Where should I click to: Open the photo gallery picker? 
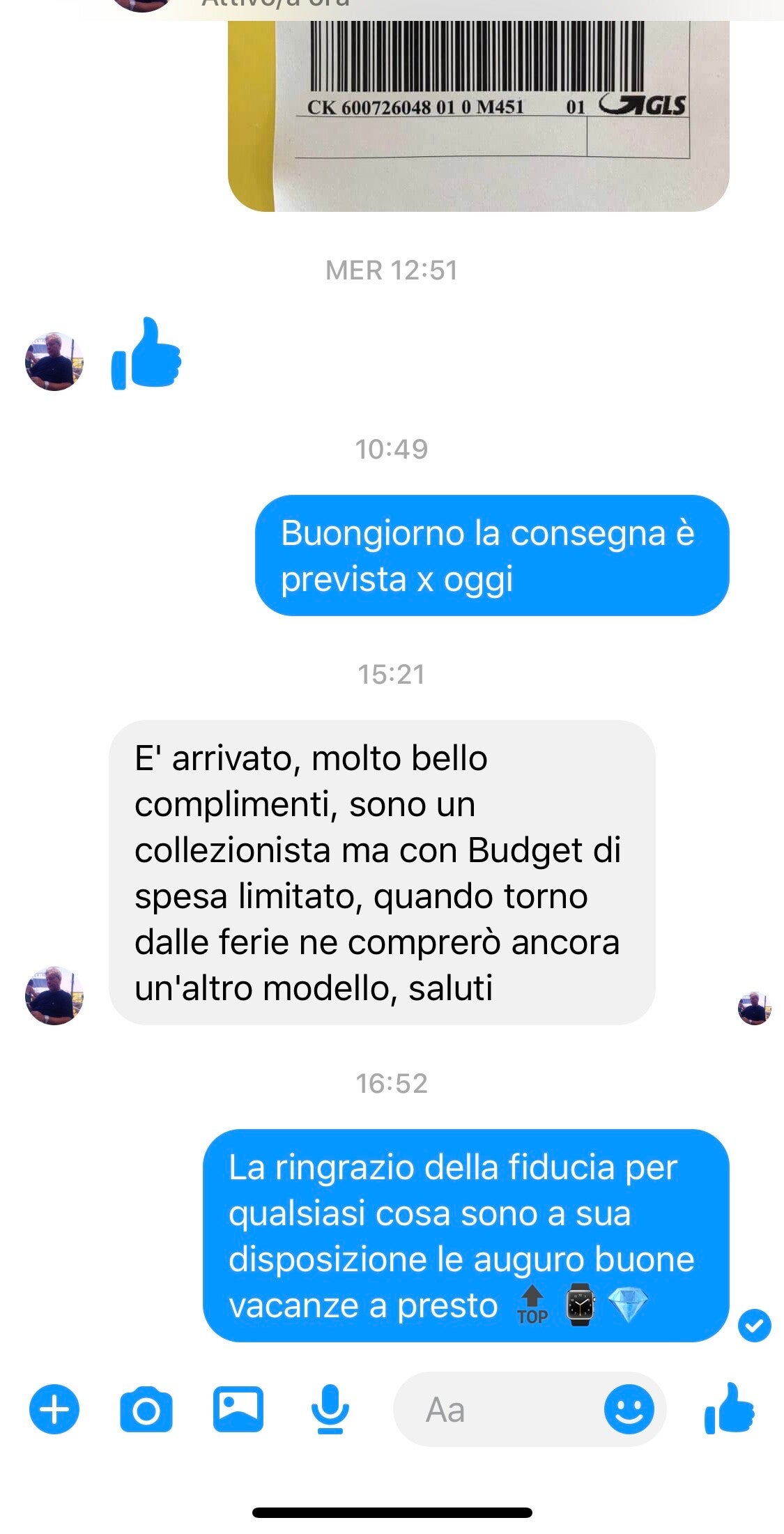238,1409
